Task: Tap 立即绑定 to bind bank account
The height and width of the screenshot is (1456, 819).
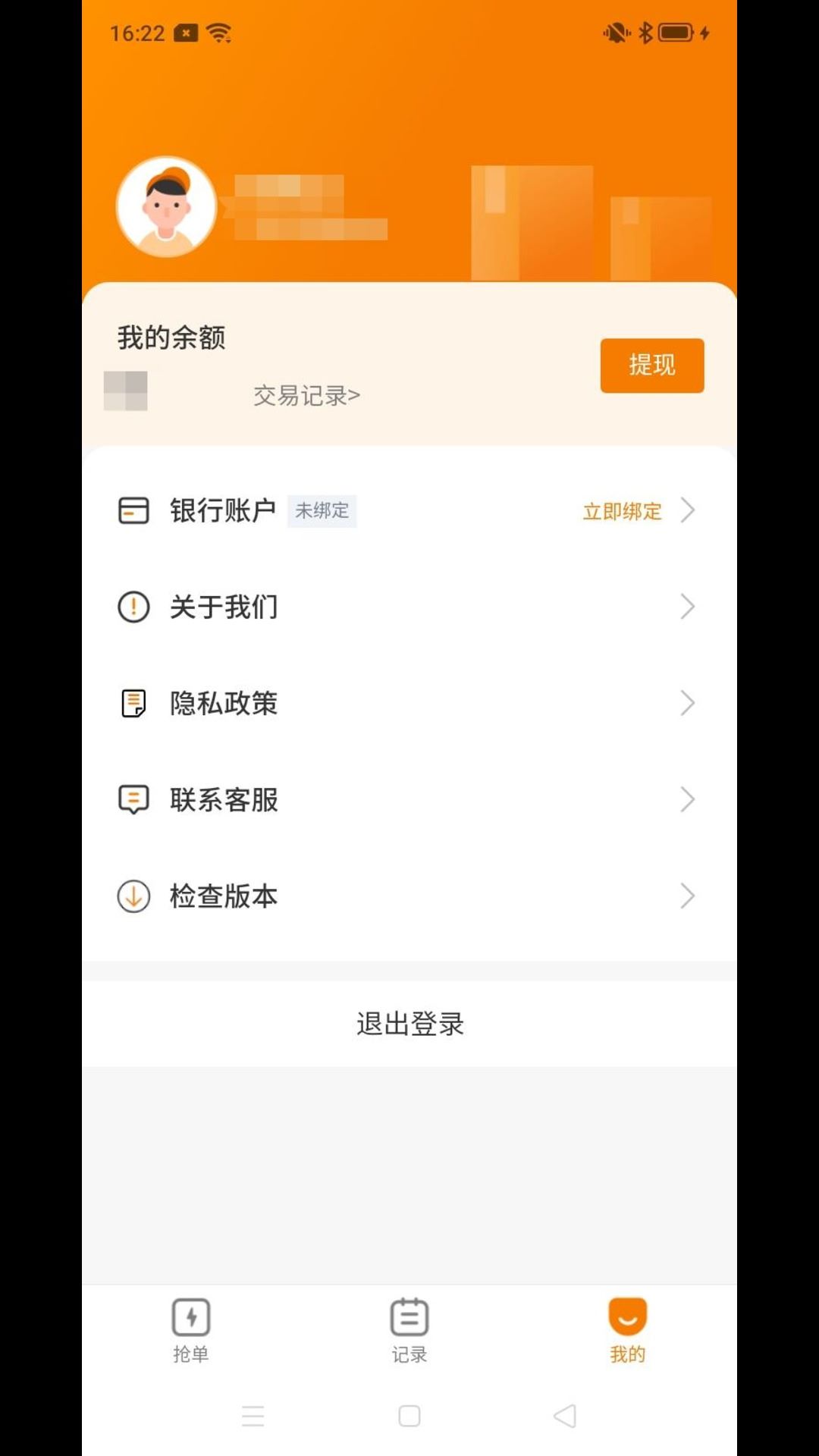Action: tap(621, 510)
